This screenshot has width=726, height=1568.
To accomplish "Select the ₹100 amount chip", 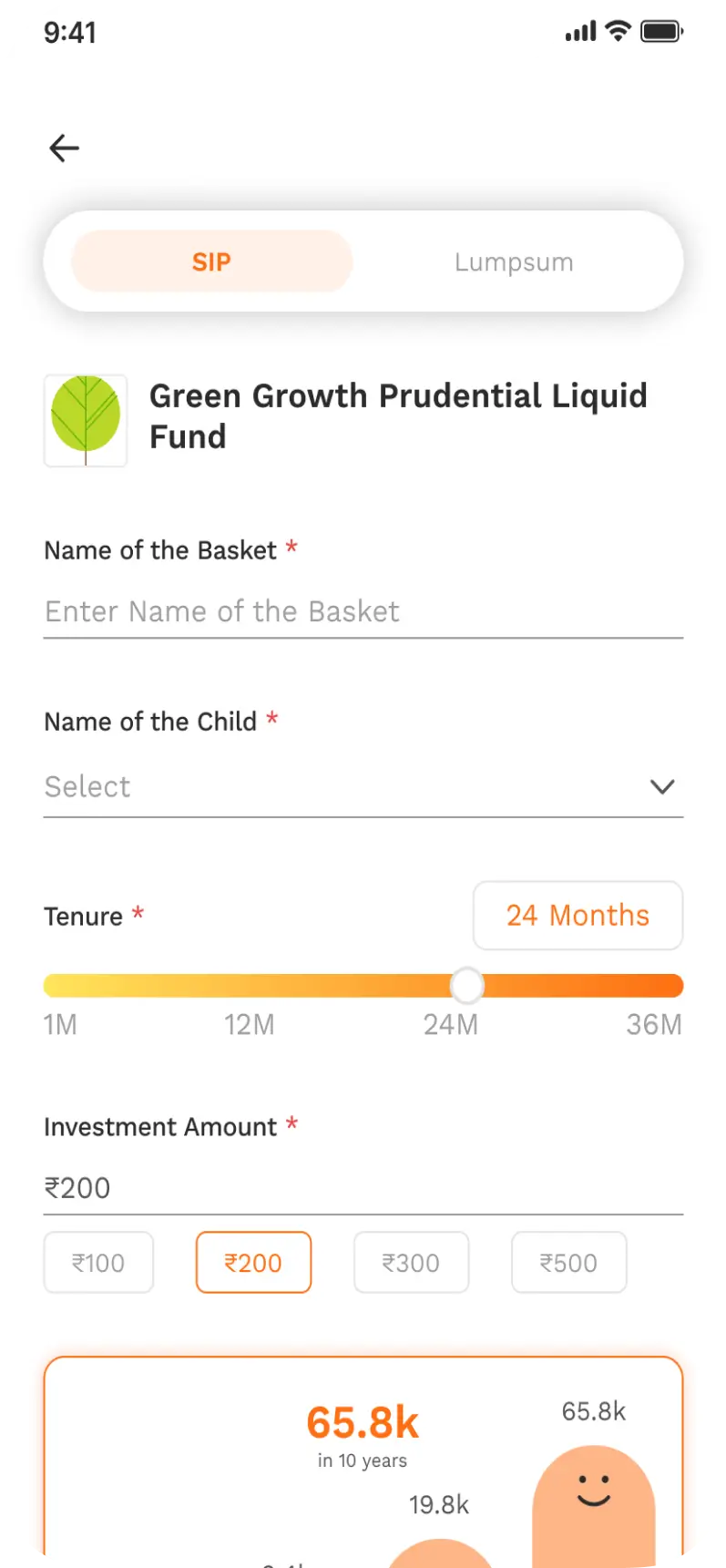I will 98,1262.
